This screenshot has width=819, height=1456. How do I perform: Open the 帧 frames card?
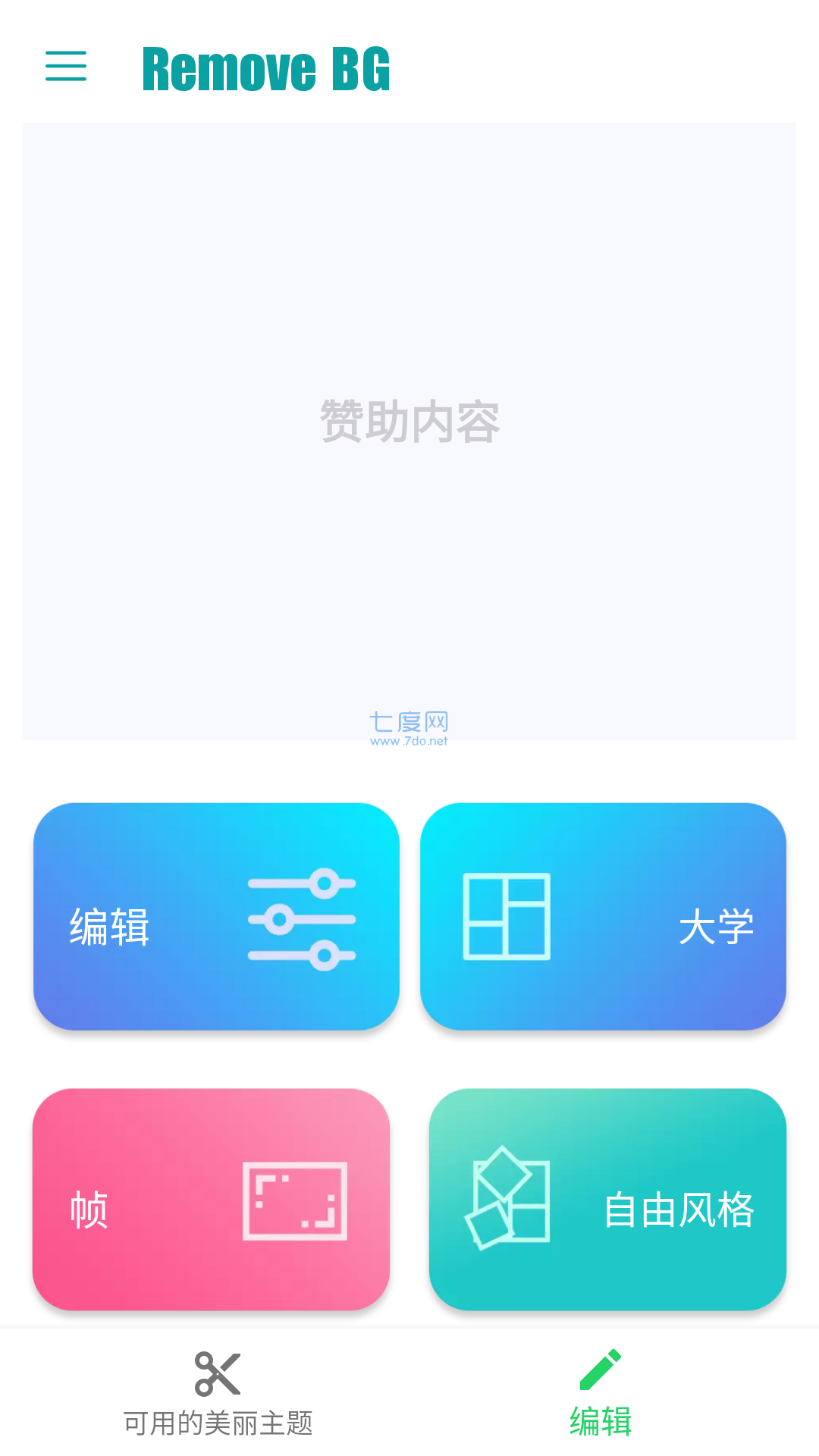[212, 1202]
